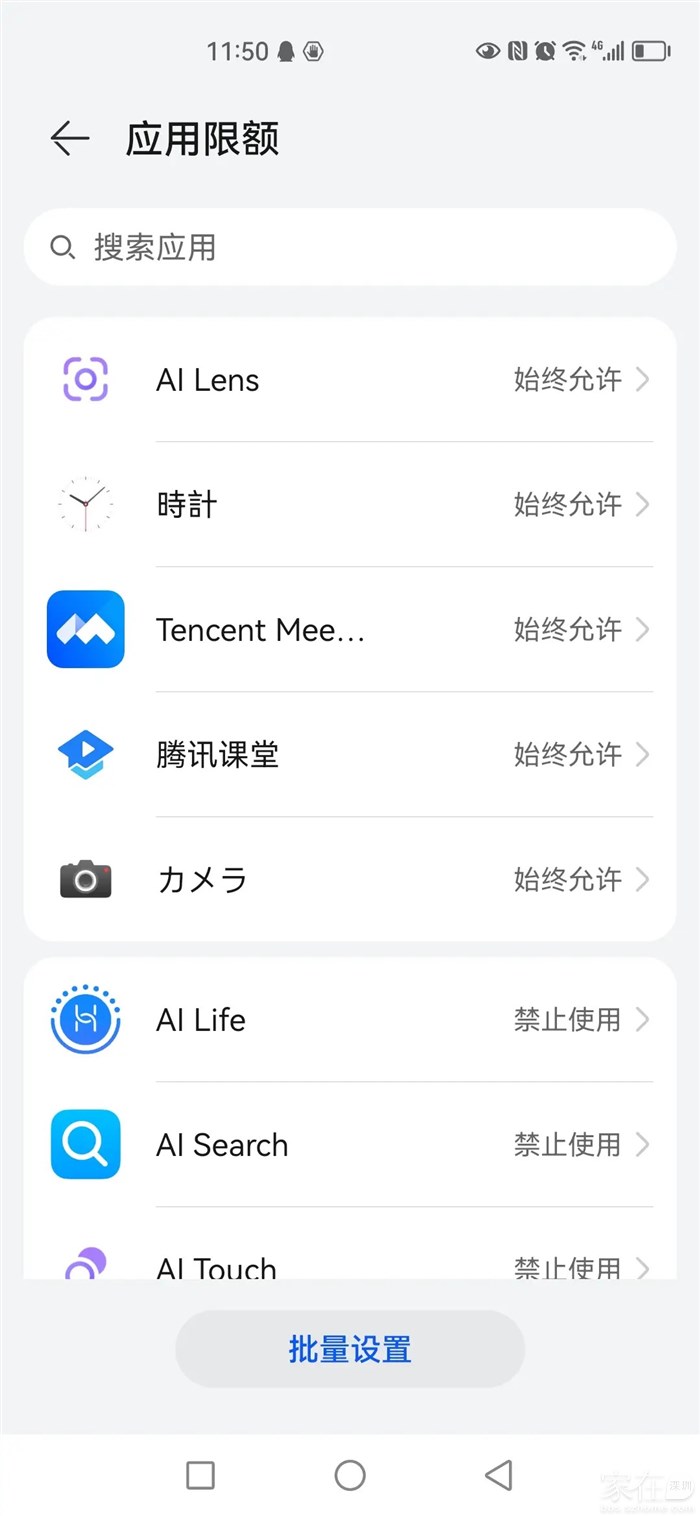Open the 腾讯课堂 limit settings
This screenshot has width=700, height=1516.
(x=350, y=754)
